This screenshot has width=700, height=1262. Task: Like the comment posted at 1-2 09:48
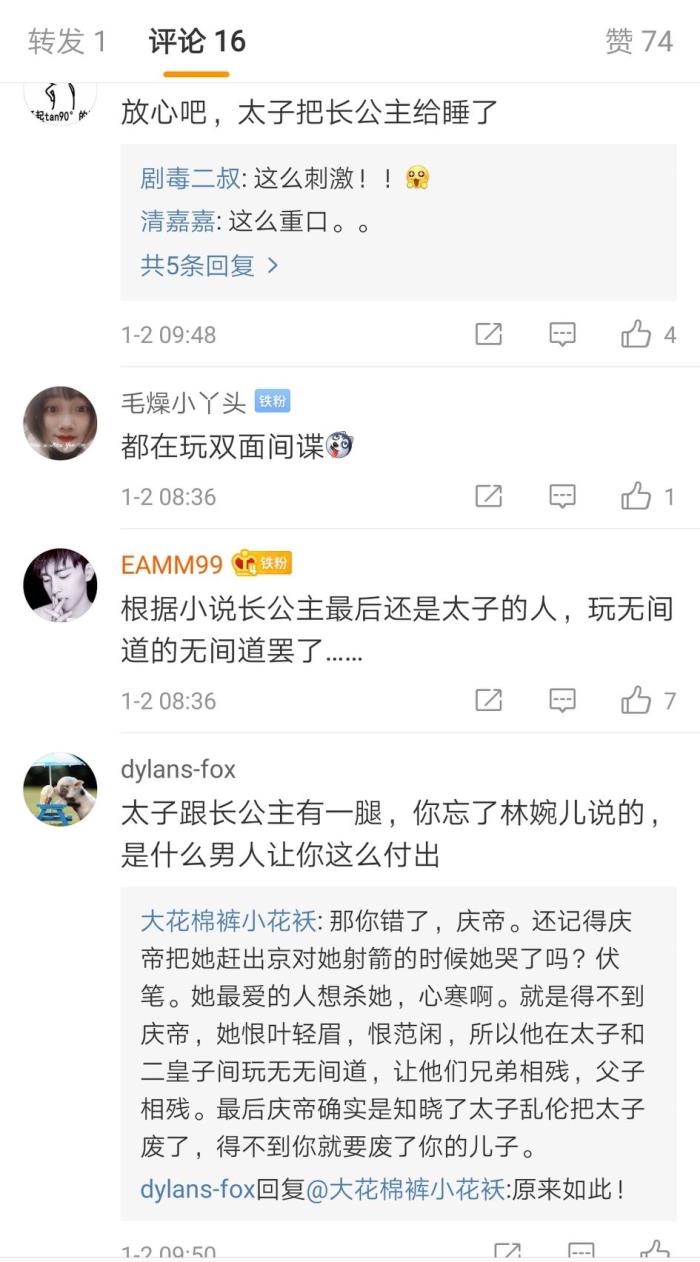coord(637,334)
